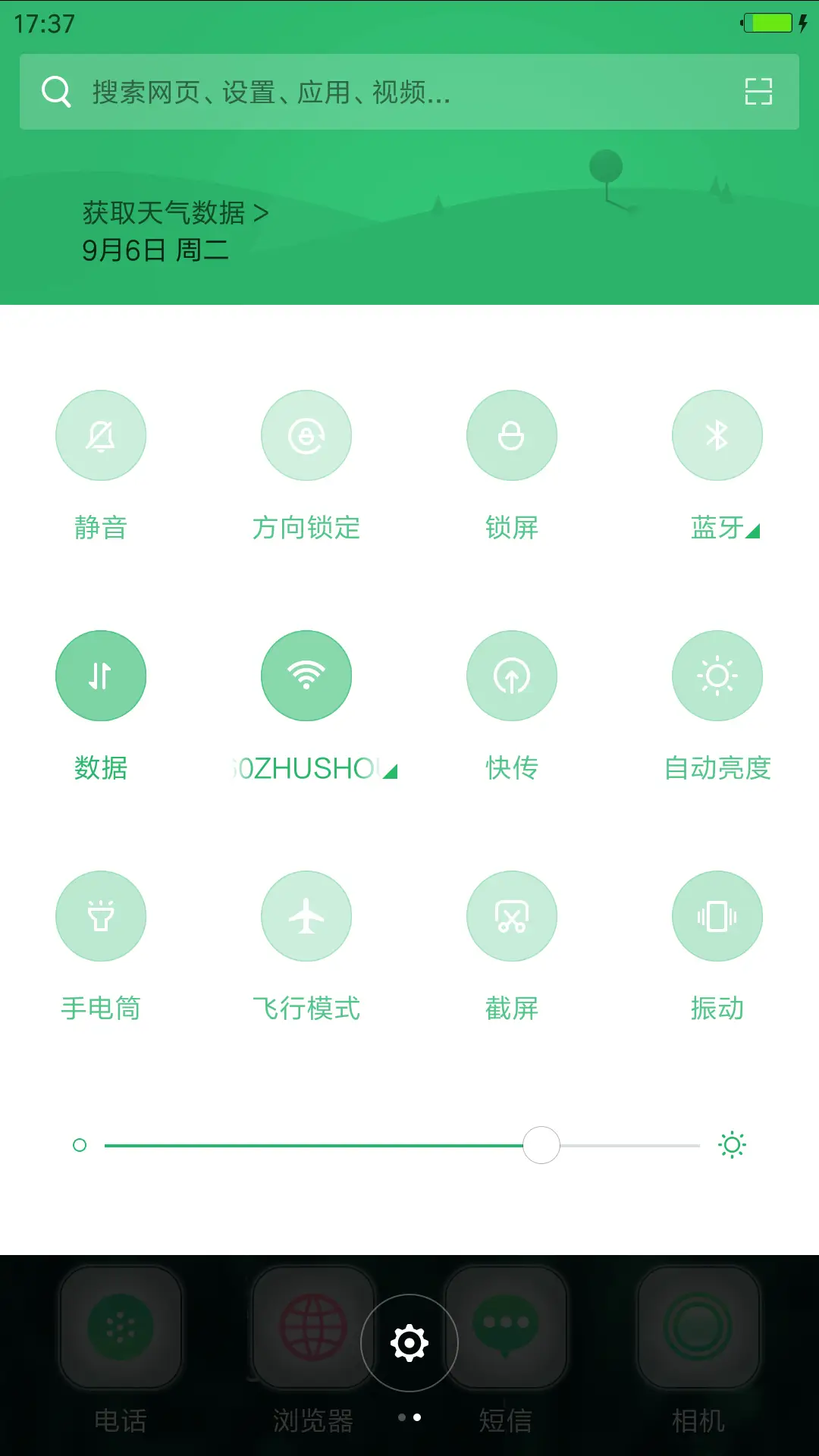819x1456 pixels.
Task: Open the flashlight 手电筒 quick setting
Action: coord(101,915)
